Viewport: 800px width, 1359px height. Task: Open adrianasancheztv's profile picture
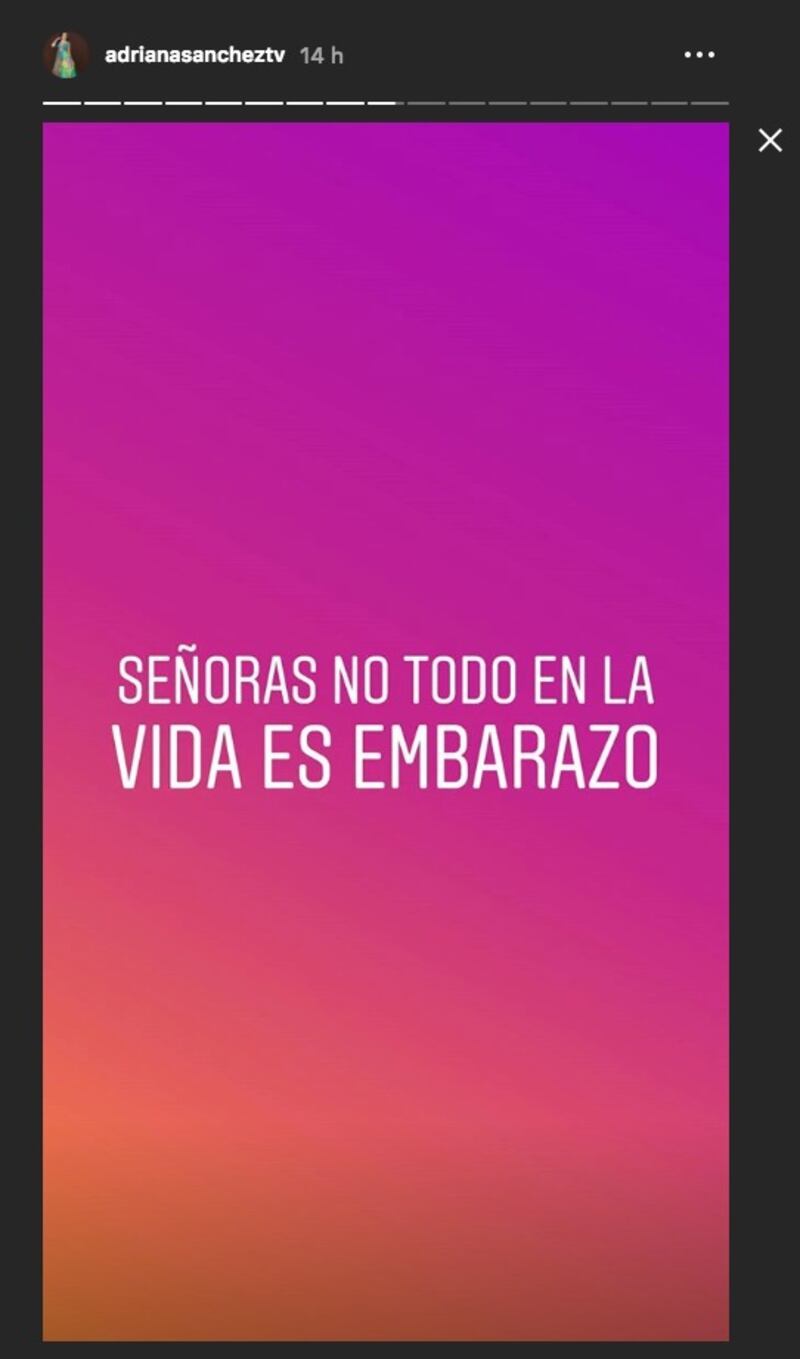click(x=66, y=55)
